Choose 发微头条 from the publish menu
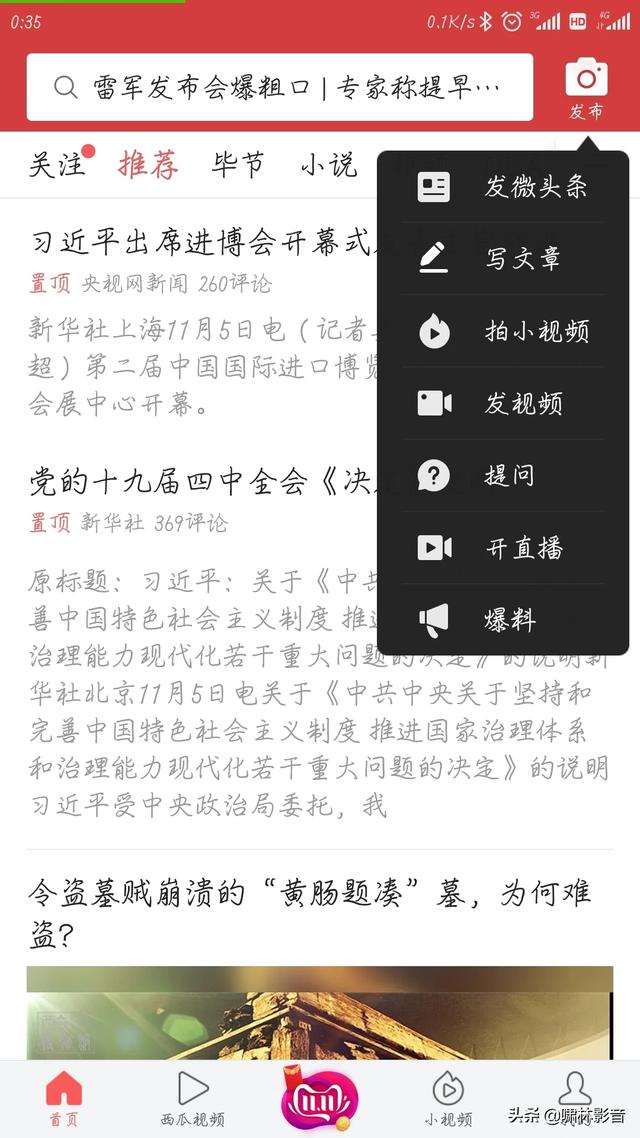Viewport: 640px width, 1138px height. (503, 187)
